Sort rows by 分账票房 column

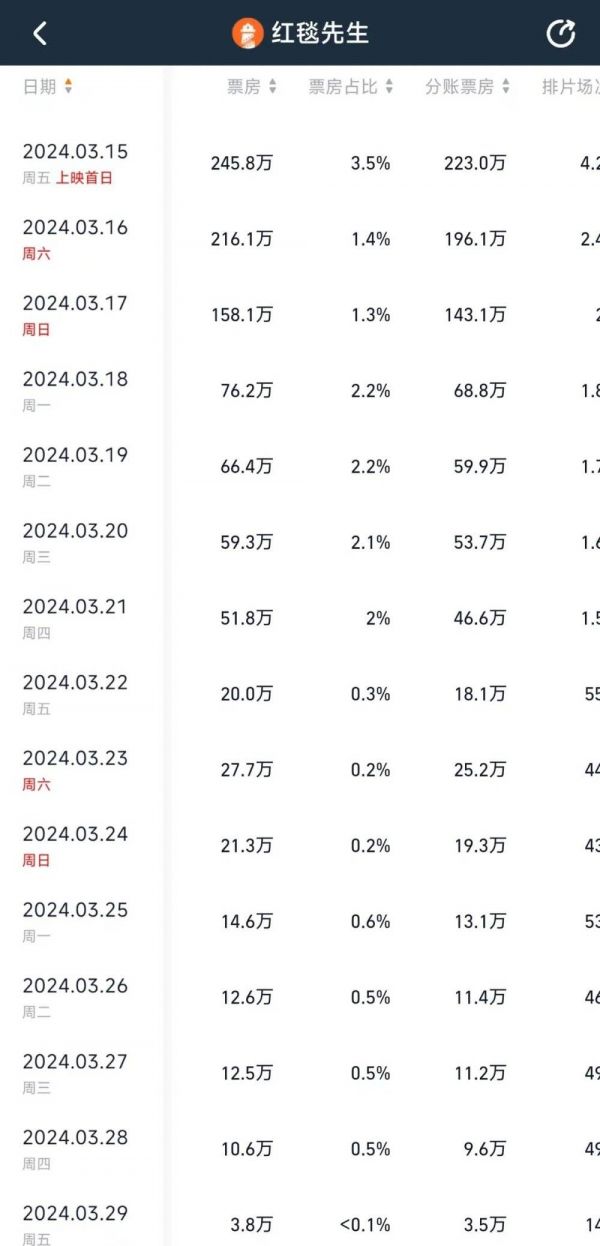click(468, 87)
